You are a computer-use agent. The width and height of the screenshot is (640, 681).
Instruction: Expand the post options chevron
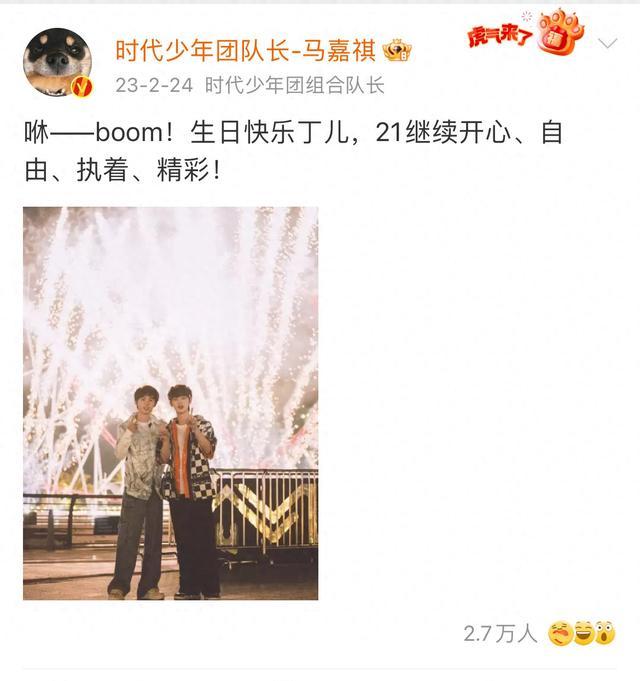point(608,43)
